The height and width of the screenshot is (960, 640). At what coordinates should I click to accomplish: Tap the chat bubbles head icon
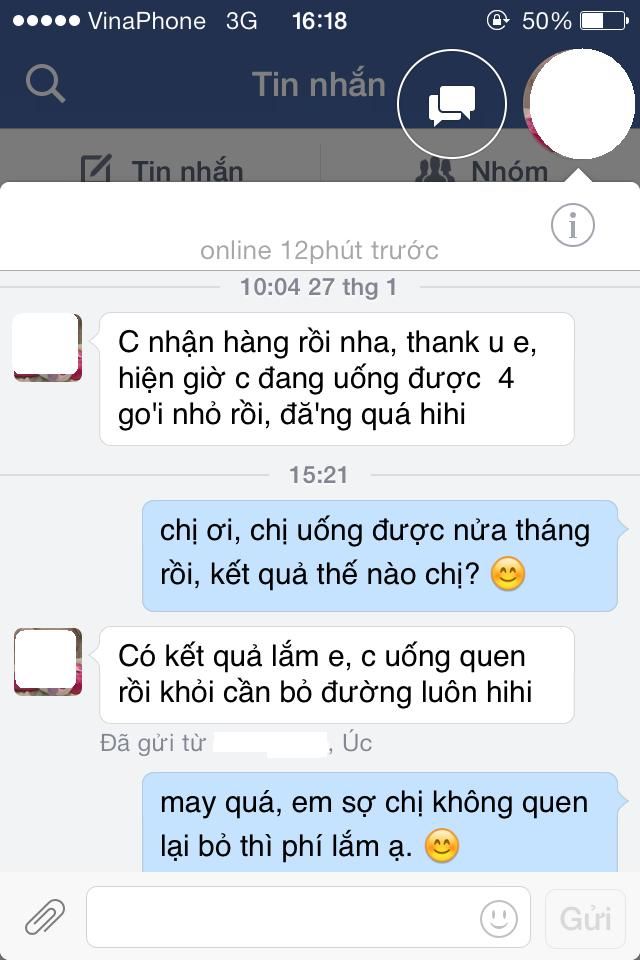451,104
